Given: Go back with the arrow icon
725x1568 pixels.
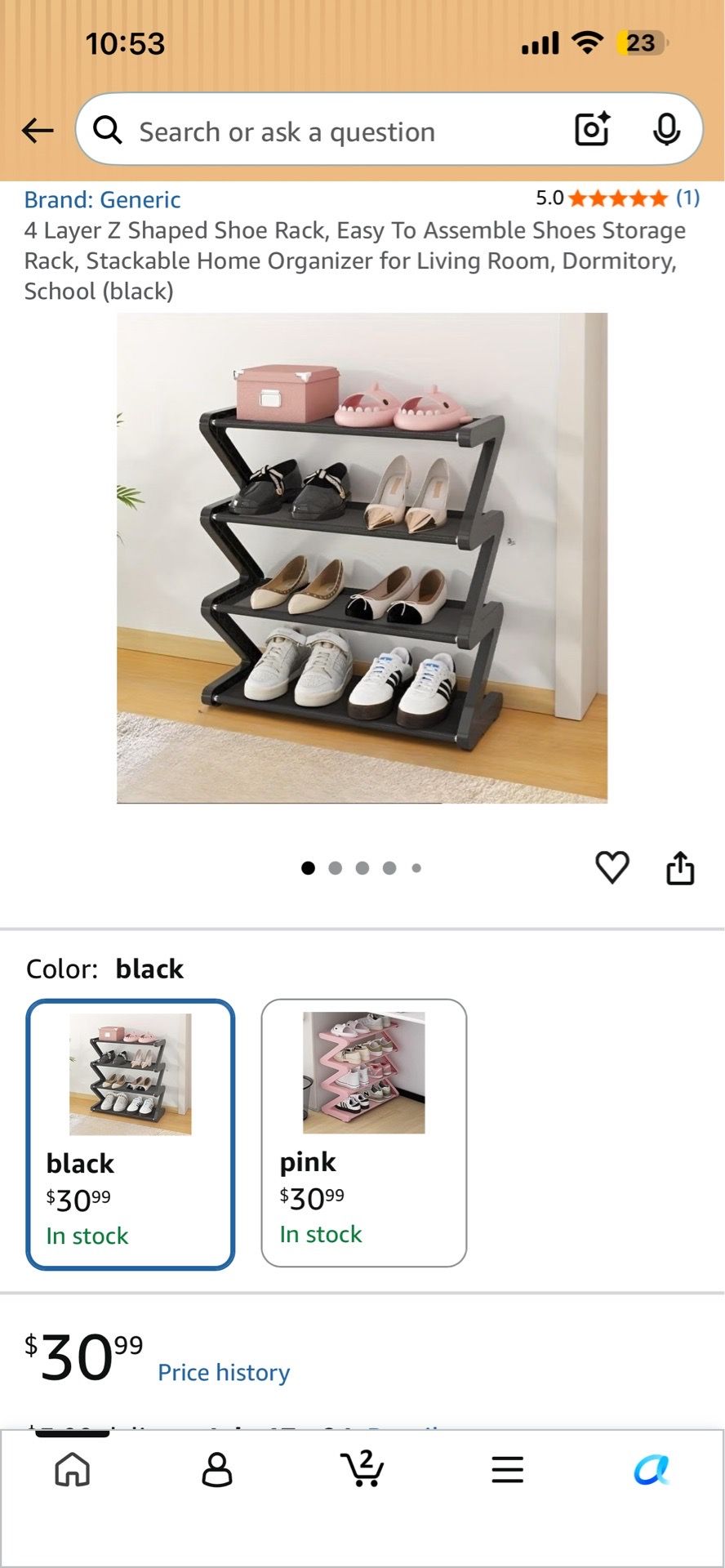Looking at the screenshot, I should coord(38,130).
